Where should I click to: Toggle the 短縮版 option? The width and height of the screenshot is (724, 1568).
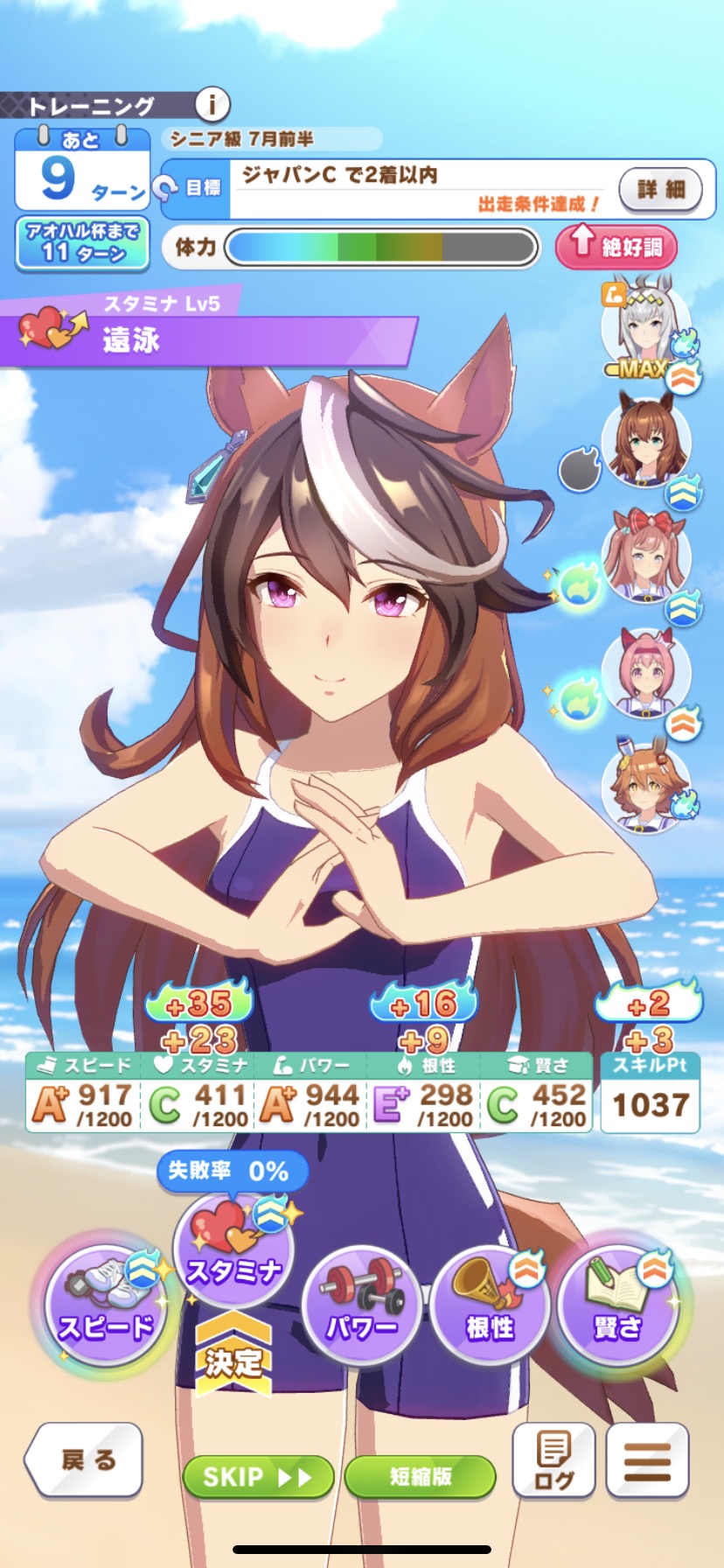pos(420,1477)
